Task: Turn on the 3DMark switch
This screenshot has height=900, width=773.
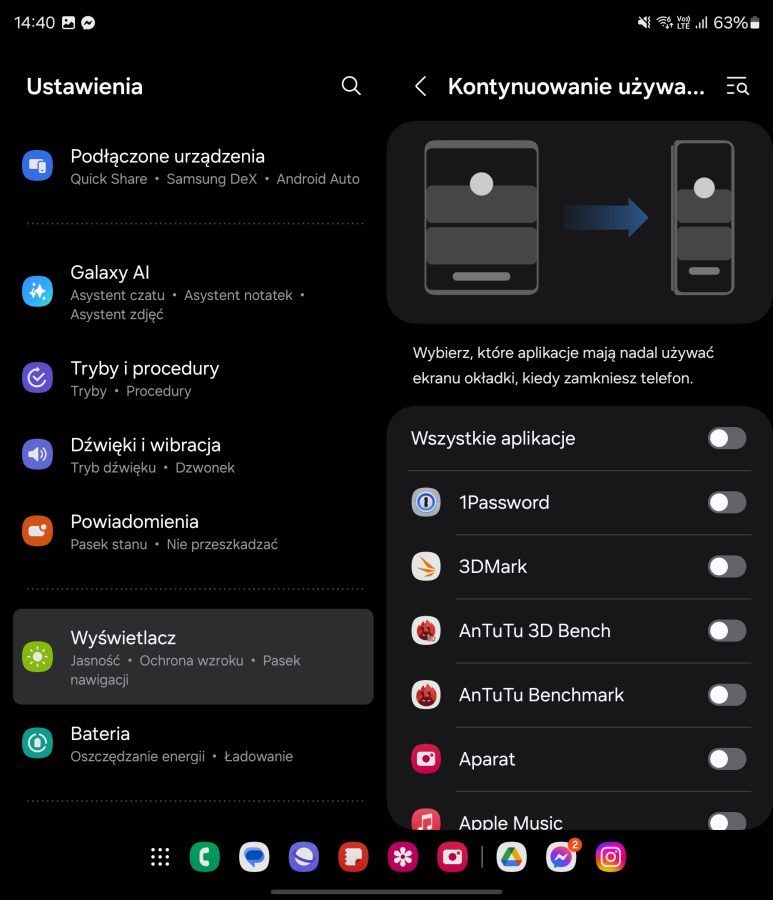Action: pos(727,566)
